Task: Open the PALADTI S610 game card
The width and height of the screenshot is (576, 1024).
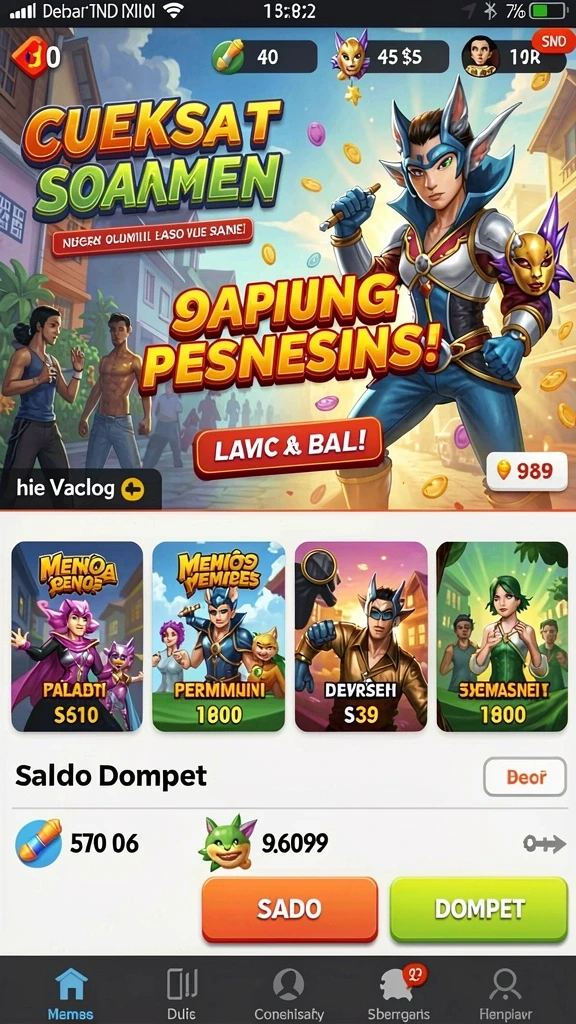Action: click(77, 636)
